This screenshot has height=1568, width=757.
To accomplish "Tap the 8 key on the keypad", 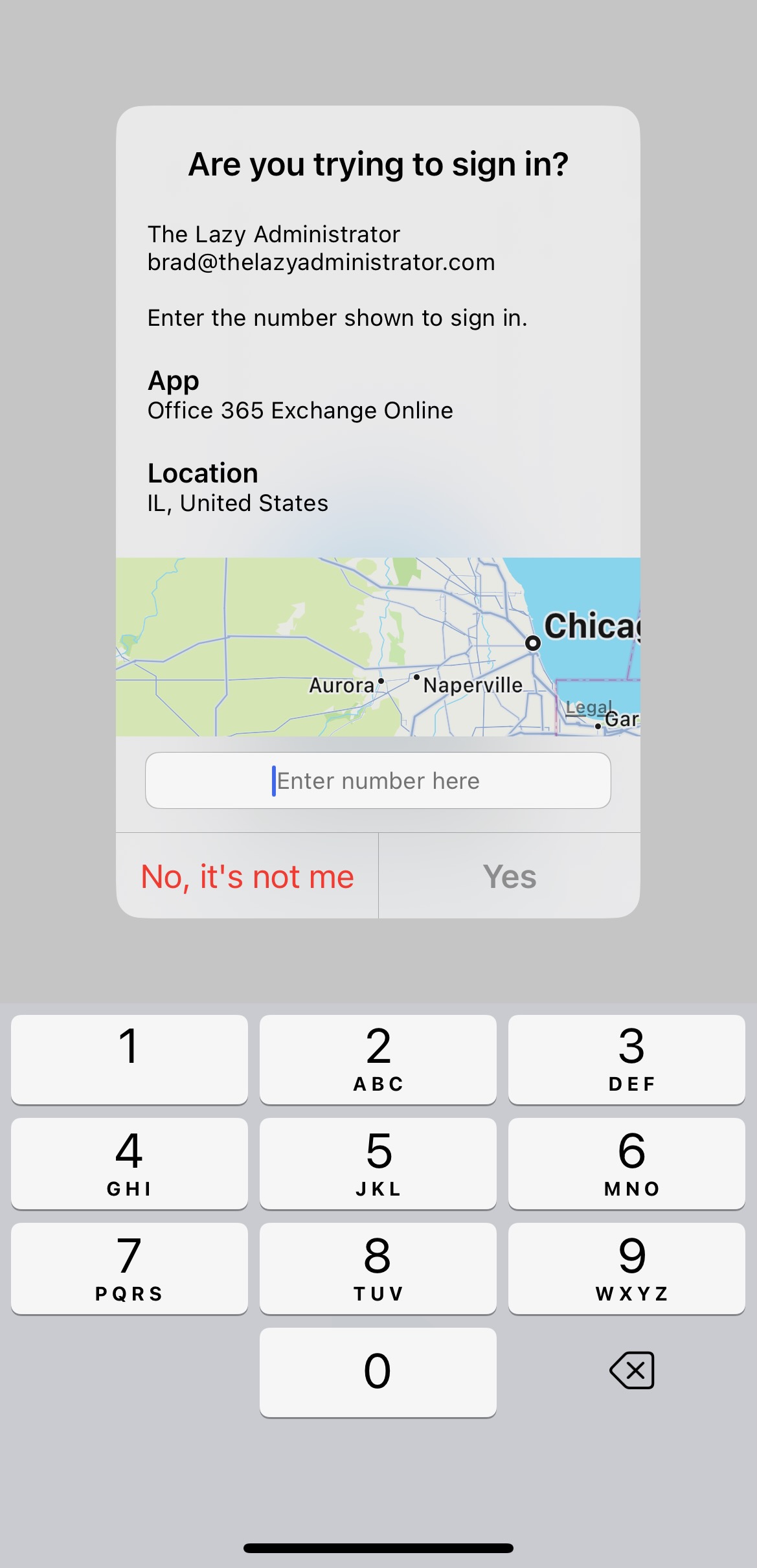I will pos(378,1269).
